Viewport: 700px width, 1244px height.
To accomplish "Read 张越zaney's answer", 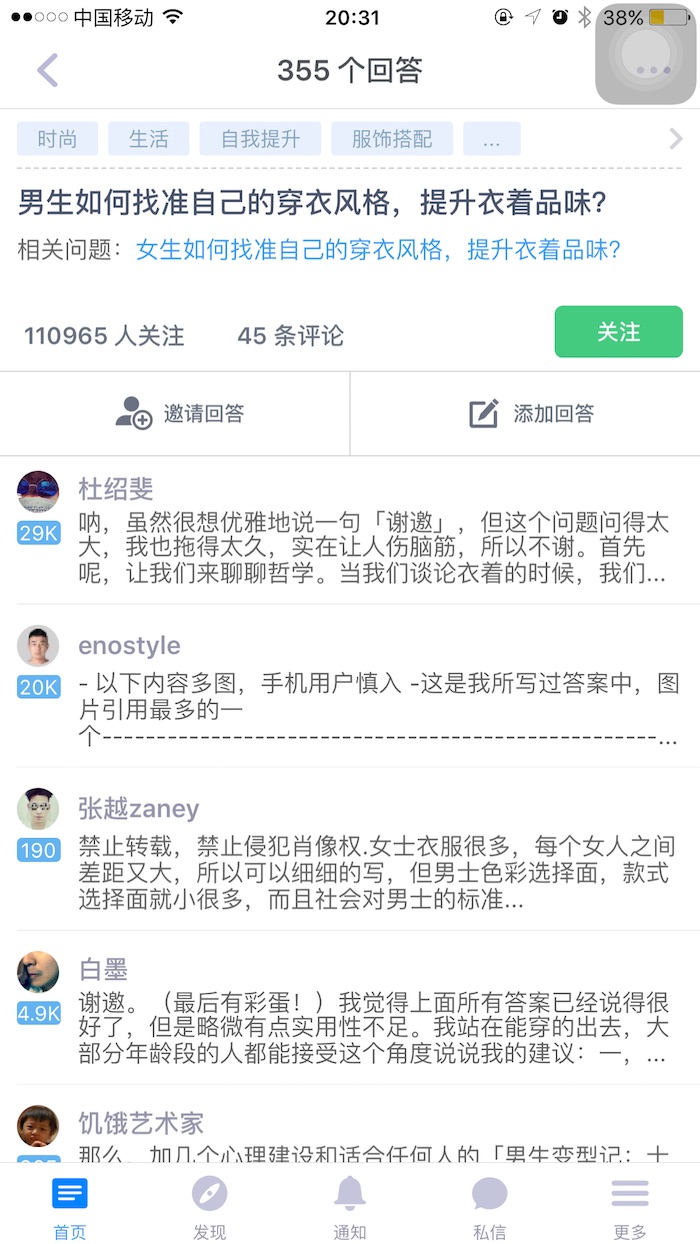I will [350, 850].
